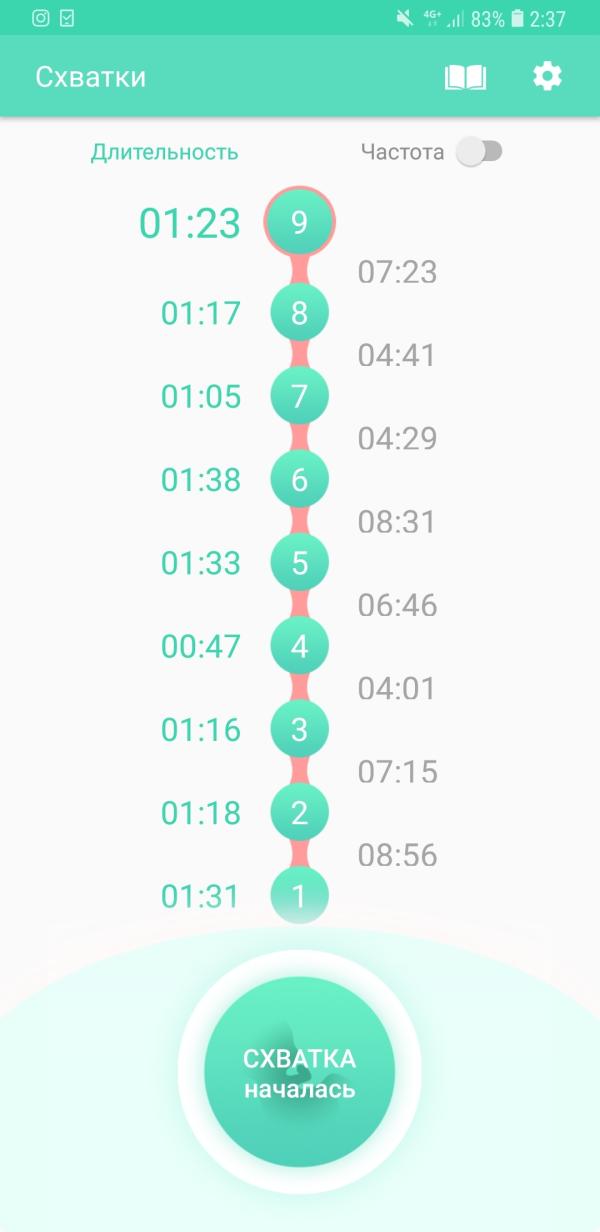
Task: Open the book guide icon
Action: tap(465, 77)
